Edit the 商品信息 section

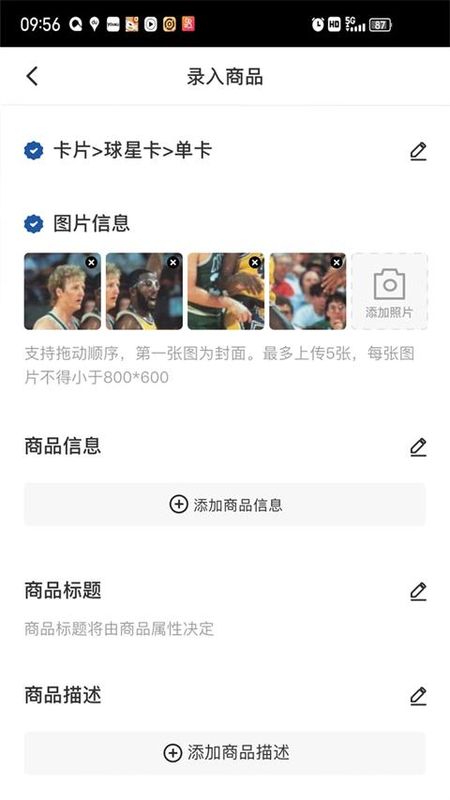pyautogui.click(x=418, y=447)
